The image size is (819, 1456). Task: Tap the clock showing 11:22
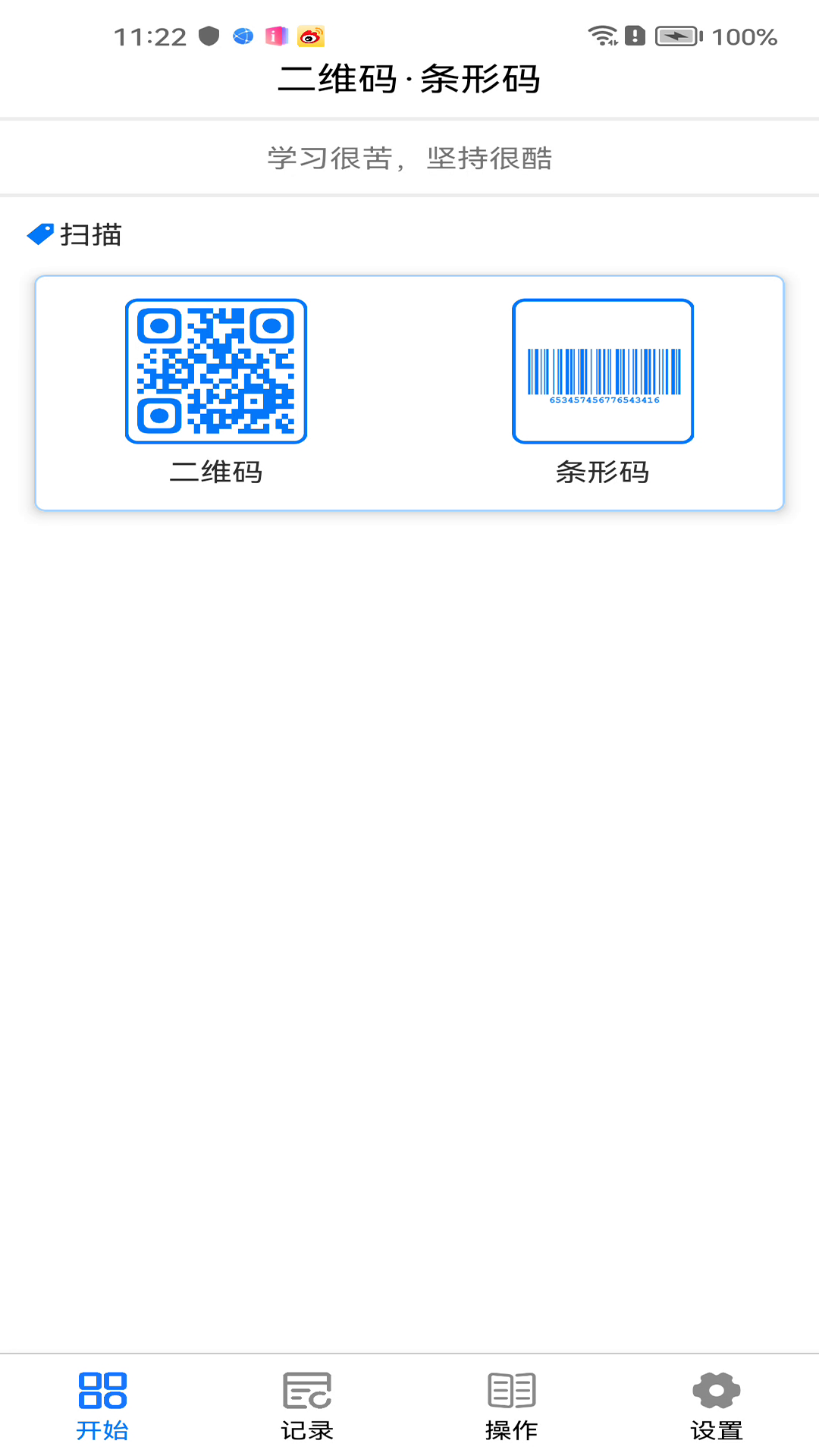pos(149,34)
